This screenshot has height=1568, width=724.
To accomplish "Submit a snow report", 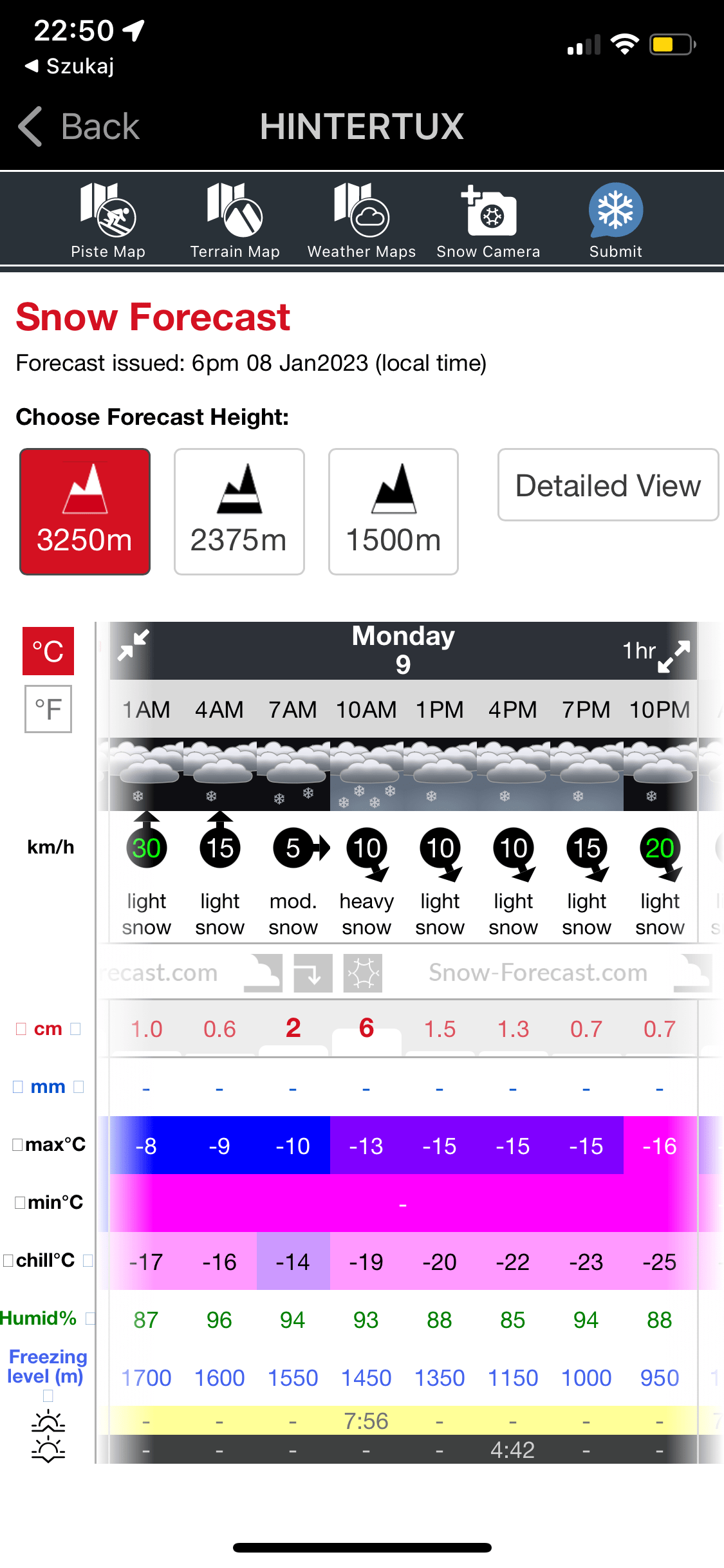I will click(616, 221).
